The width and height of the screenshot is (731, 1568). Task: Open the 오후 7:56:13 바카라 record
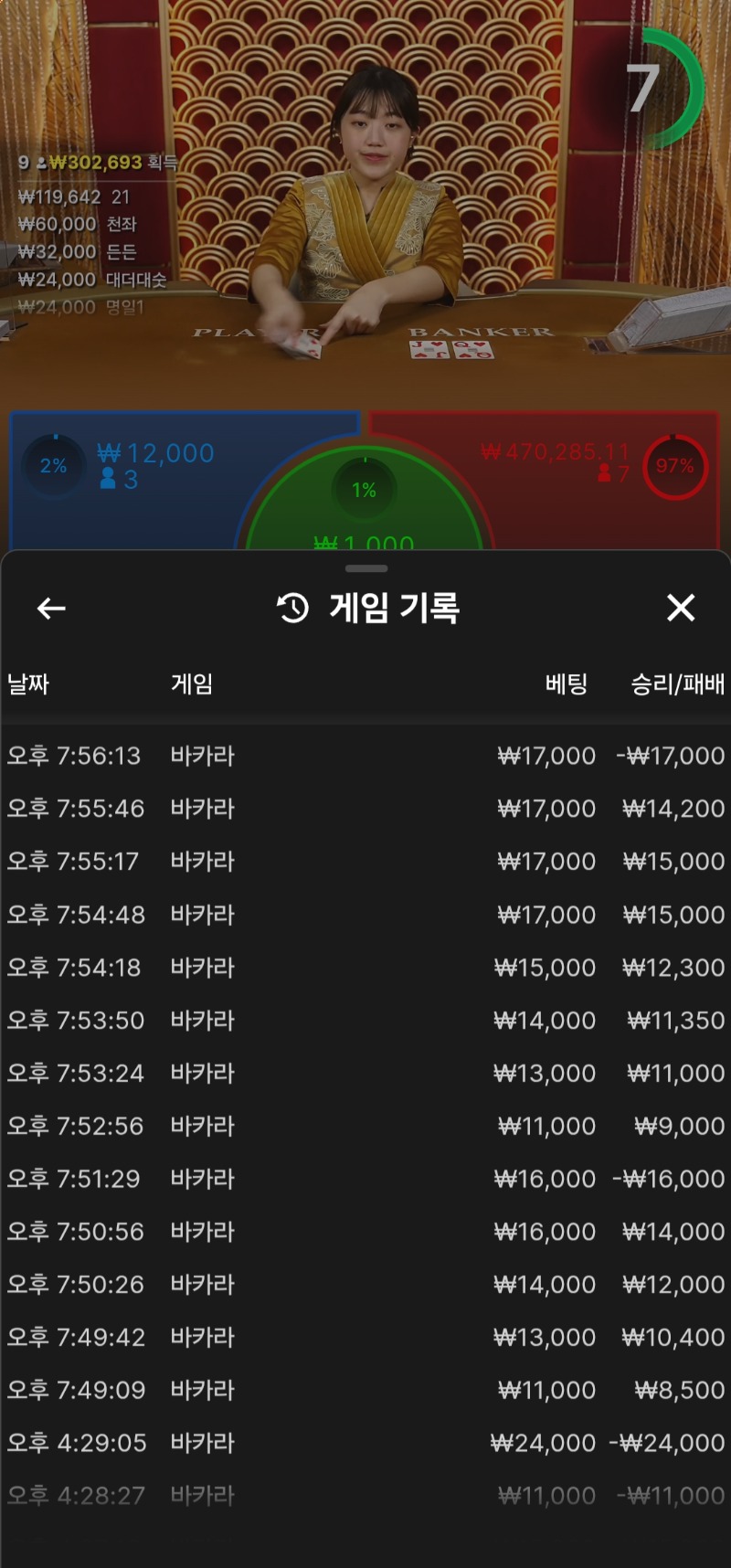click(365, 756)
